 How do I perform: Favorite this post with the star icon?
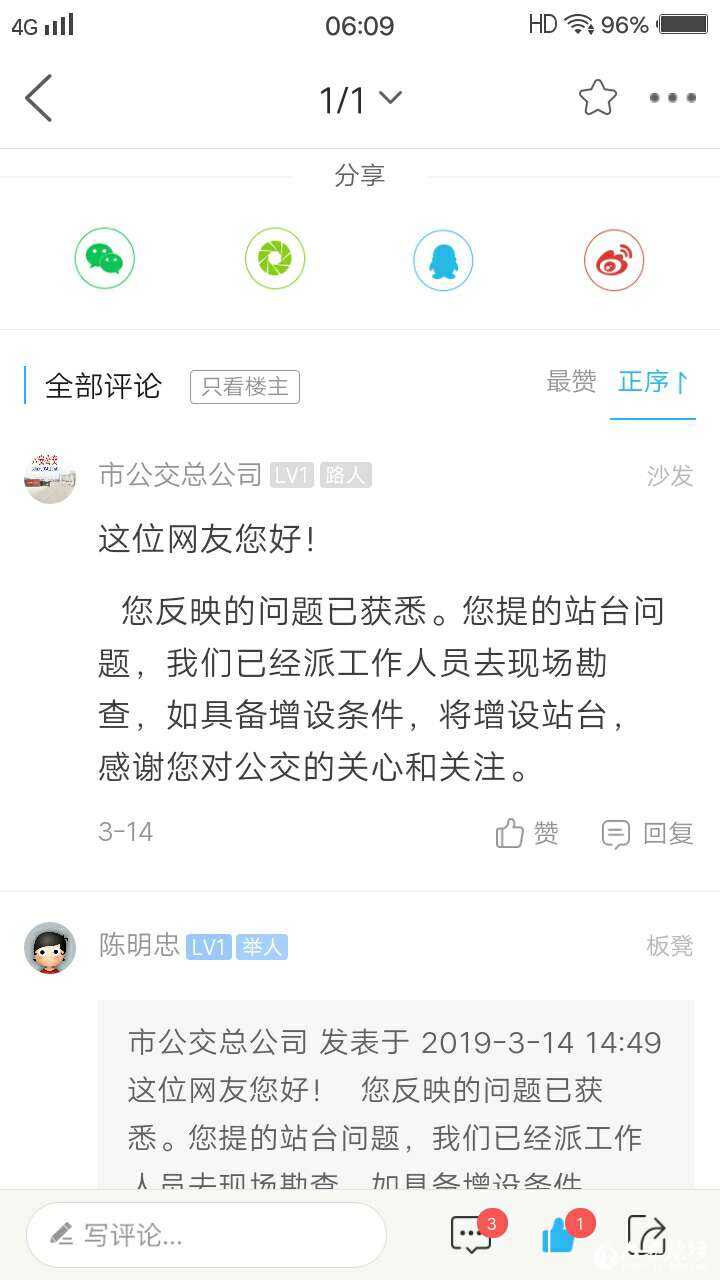[598, 98]
